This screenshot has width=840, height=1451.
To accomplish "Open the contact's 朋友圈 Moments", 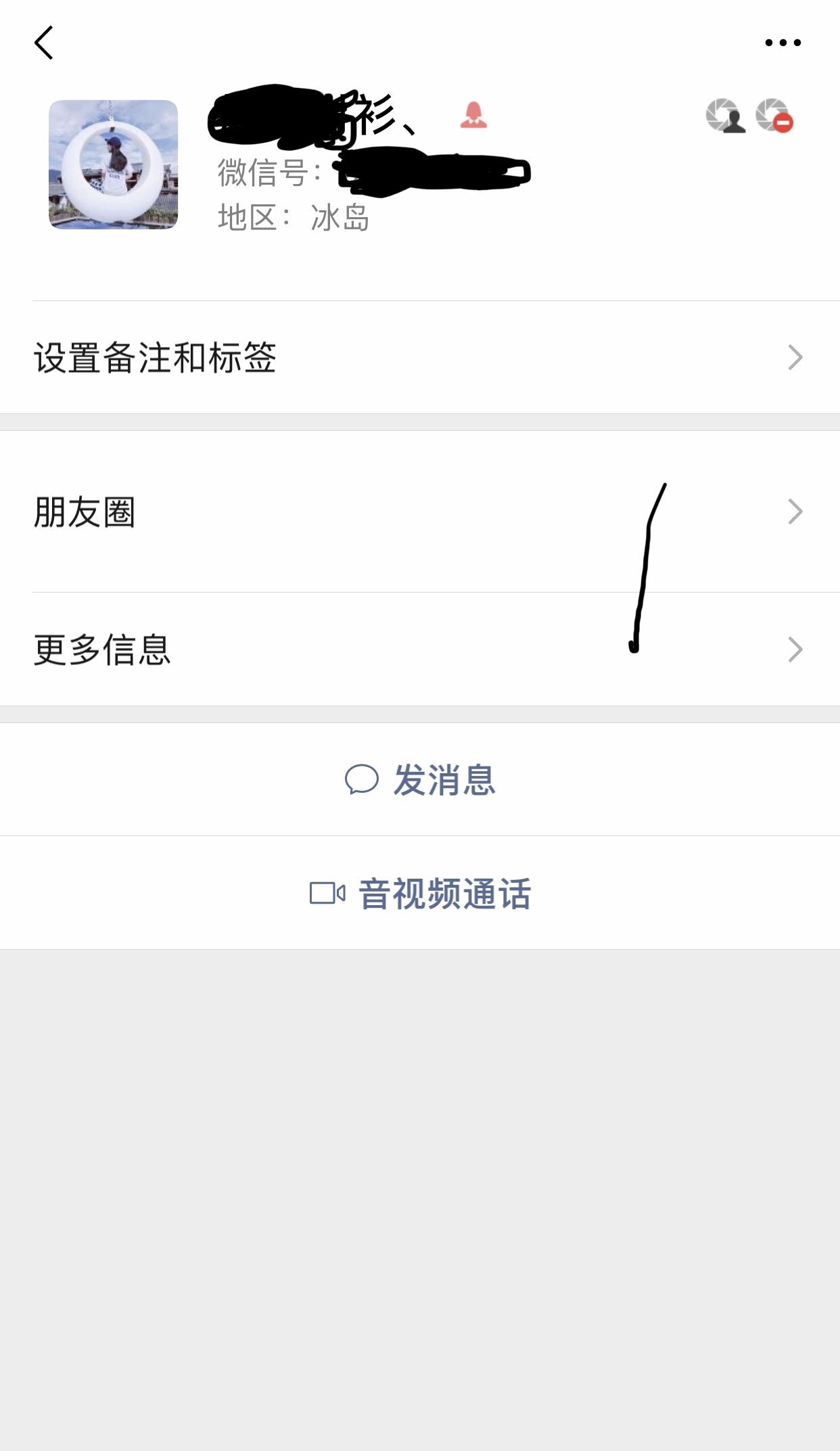I will 419,512.
